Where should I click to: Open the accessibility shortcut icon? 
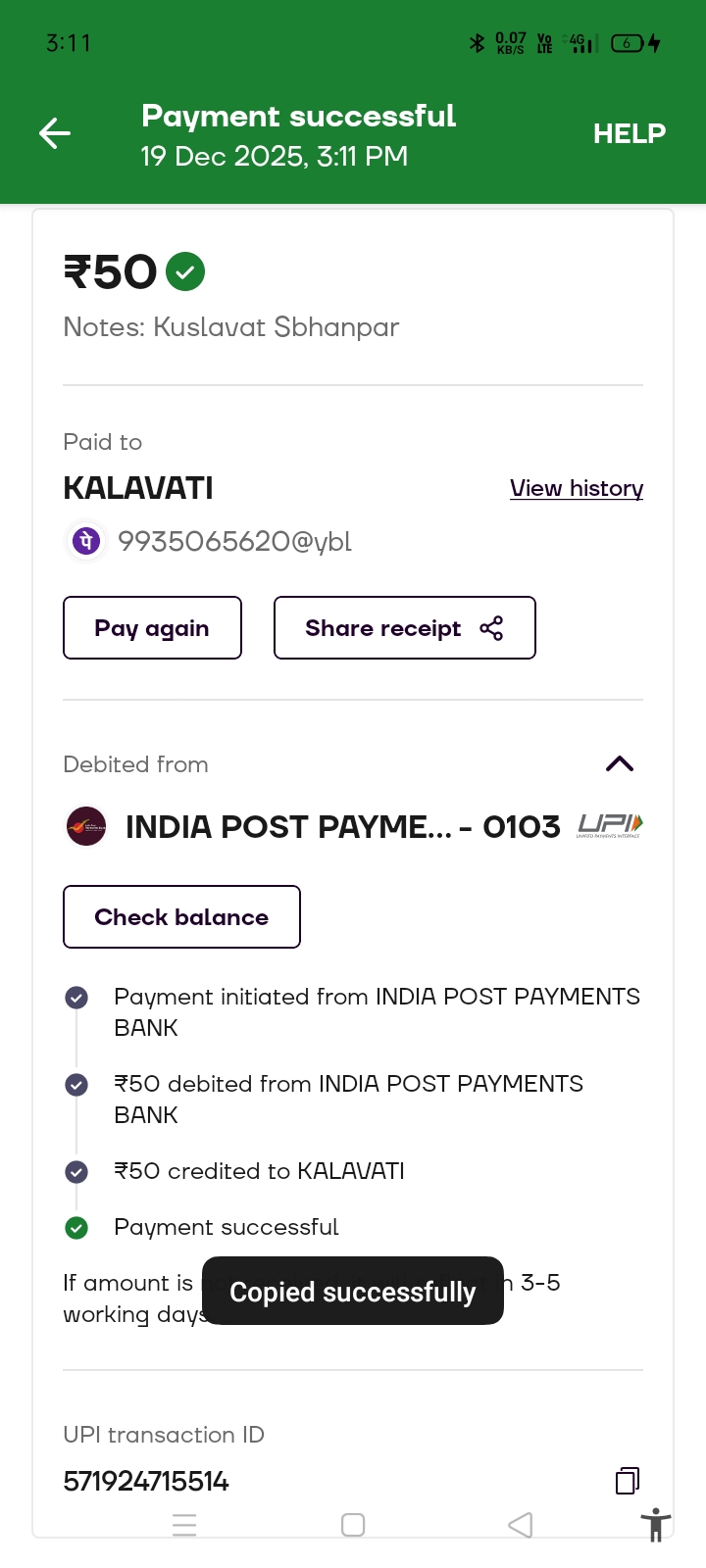[655, 1526]
